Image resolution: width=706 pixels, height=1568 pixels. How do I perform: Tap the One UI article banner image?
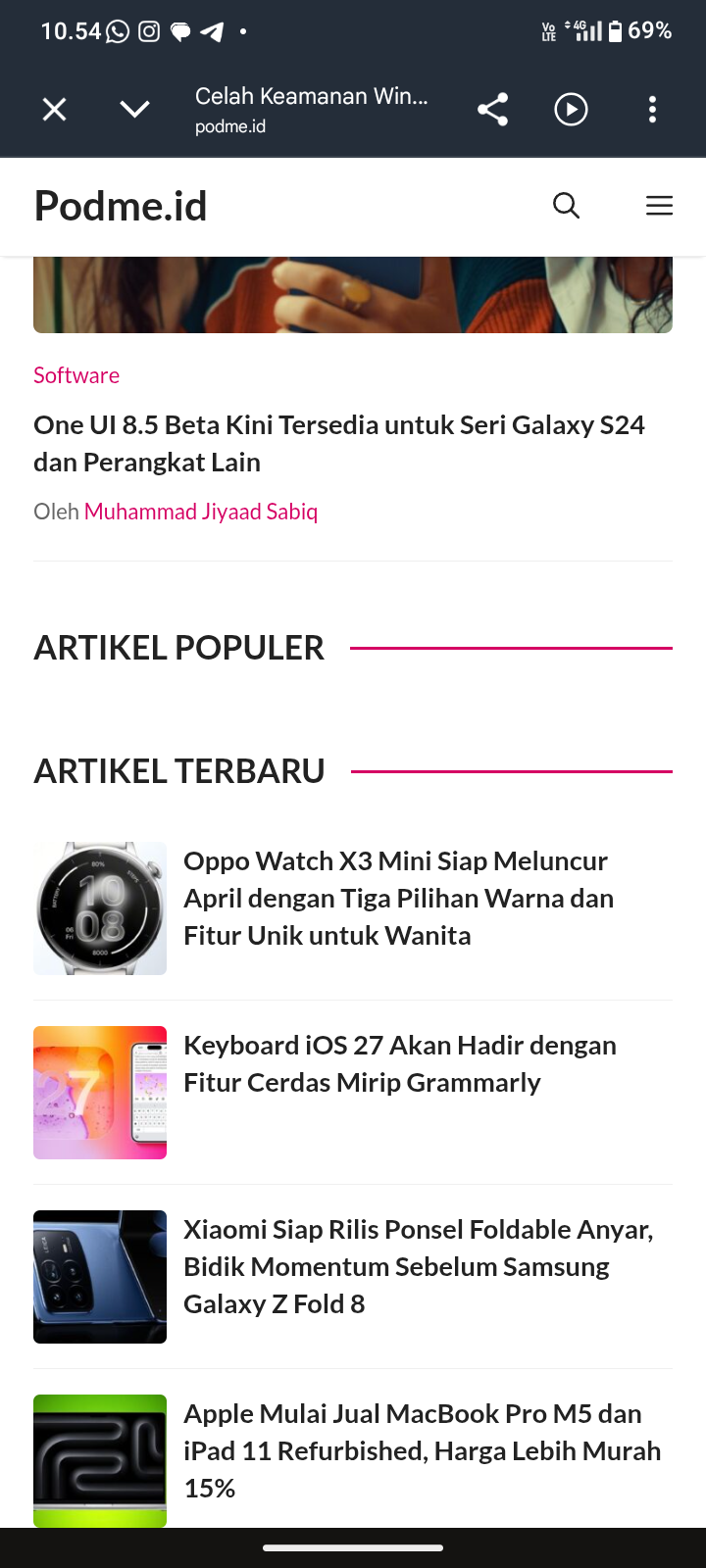(353, 295)
